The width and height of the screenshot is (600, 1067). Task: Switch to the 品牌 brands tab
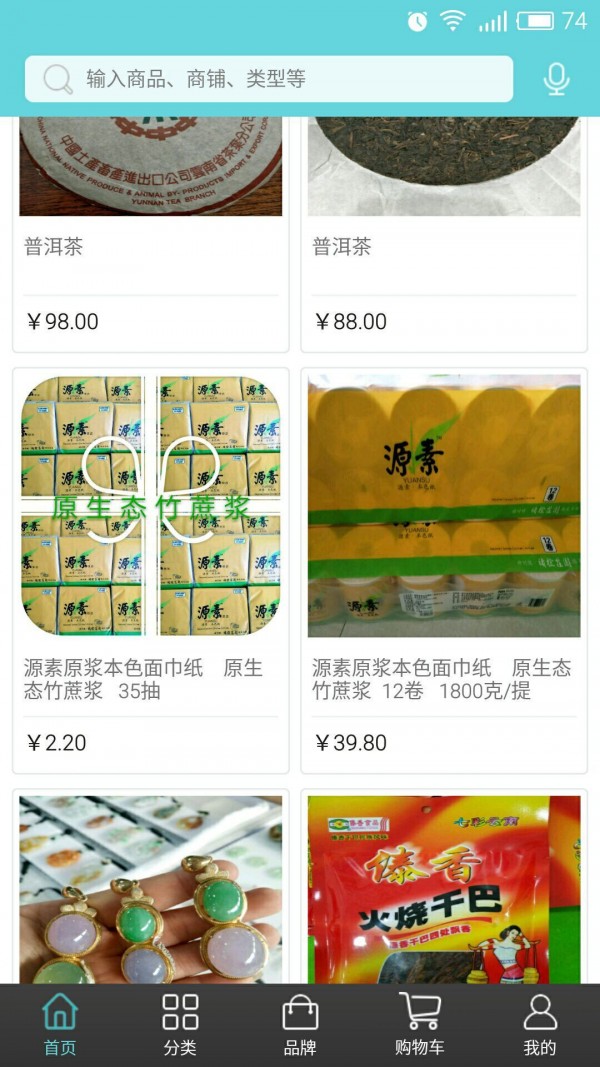pos(300,1025)
